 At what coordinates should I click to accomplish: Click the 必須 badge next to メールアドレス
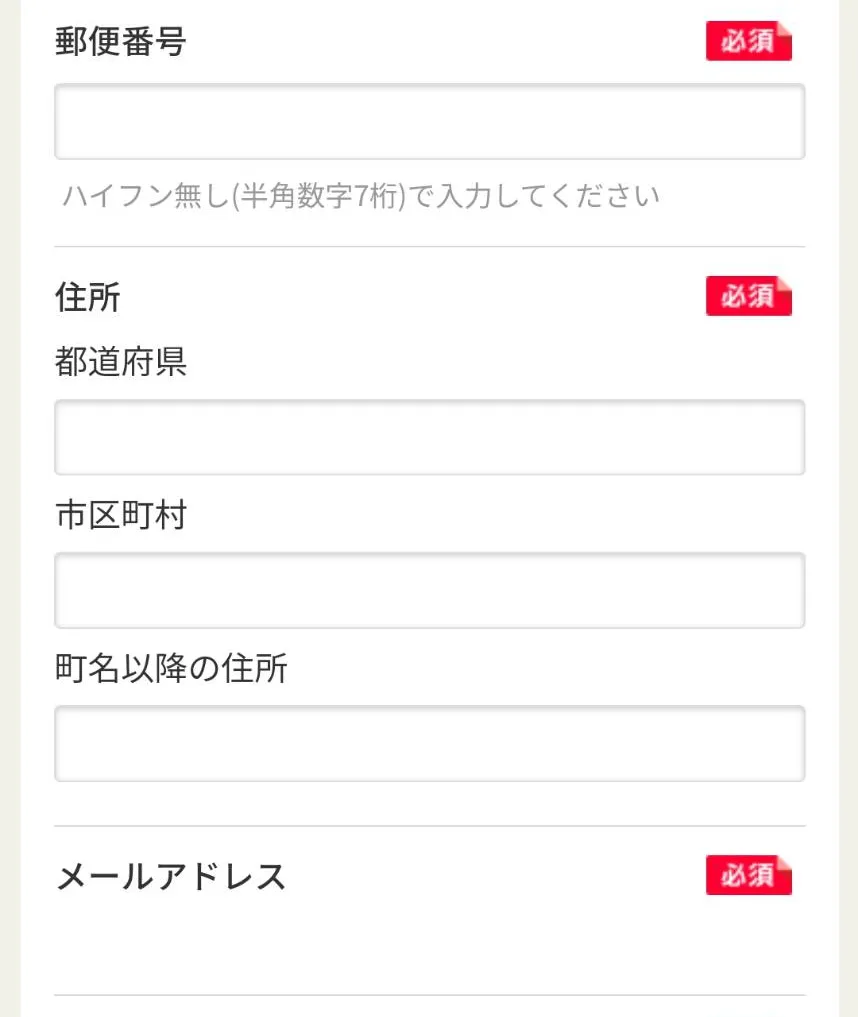(x=749, y=876)
